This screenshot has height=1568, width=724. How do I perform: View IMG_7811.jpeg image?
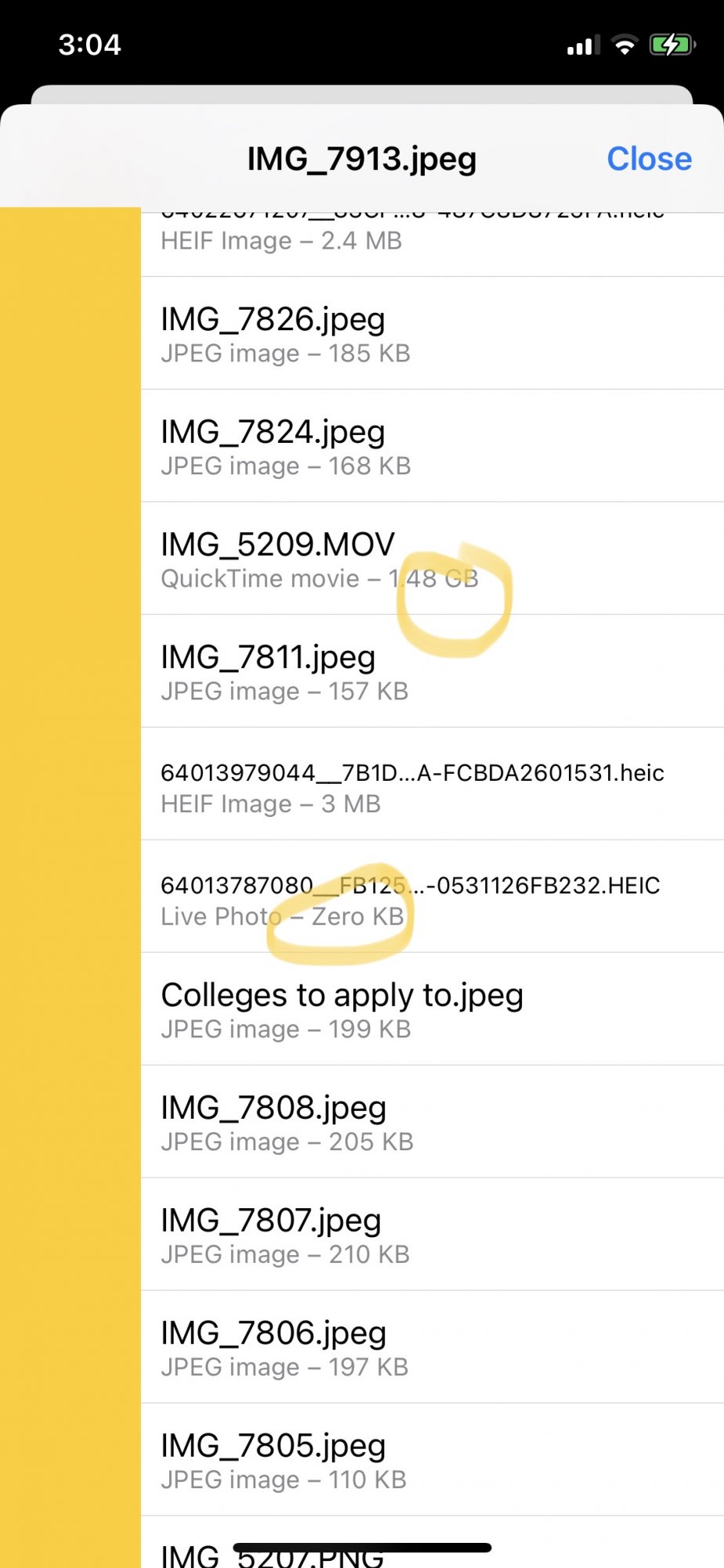(431, 672)
